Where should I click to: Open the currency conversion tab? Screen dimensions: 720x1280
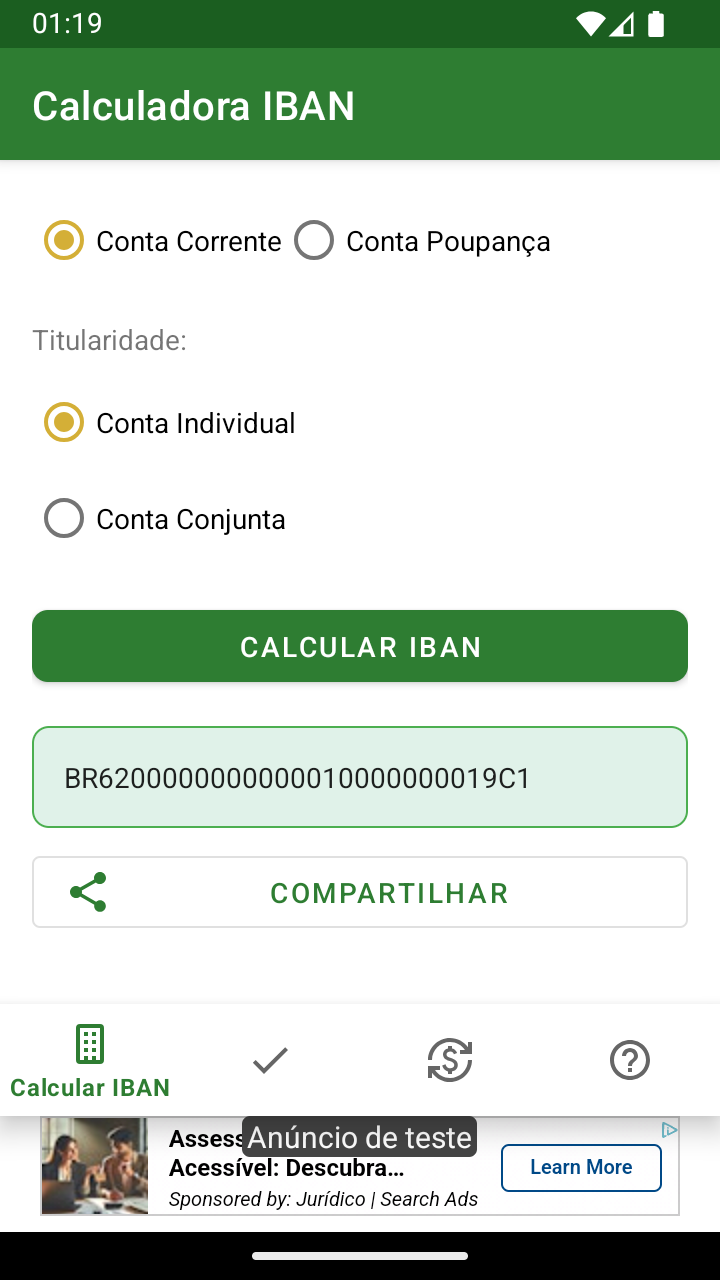[x=450, y=1060]
